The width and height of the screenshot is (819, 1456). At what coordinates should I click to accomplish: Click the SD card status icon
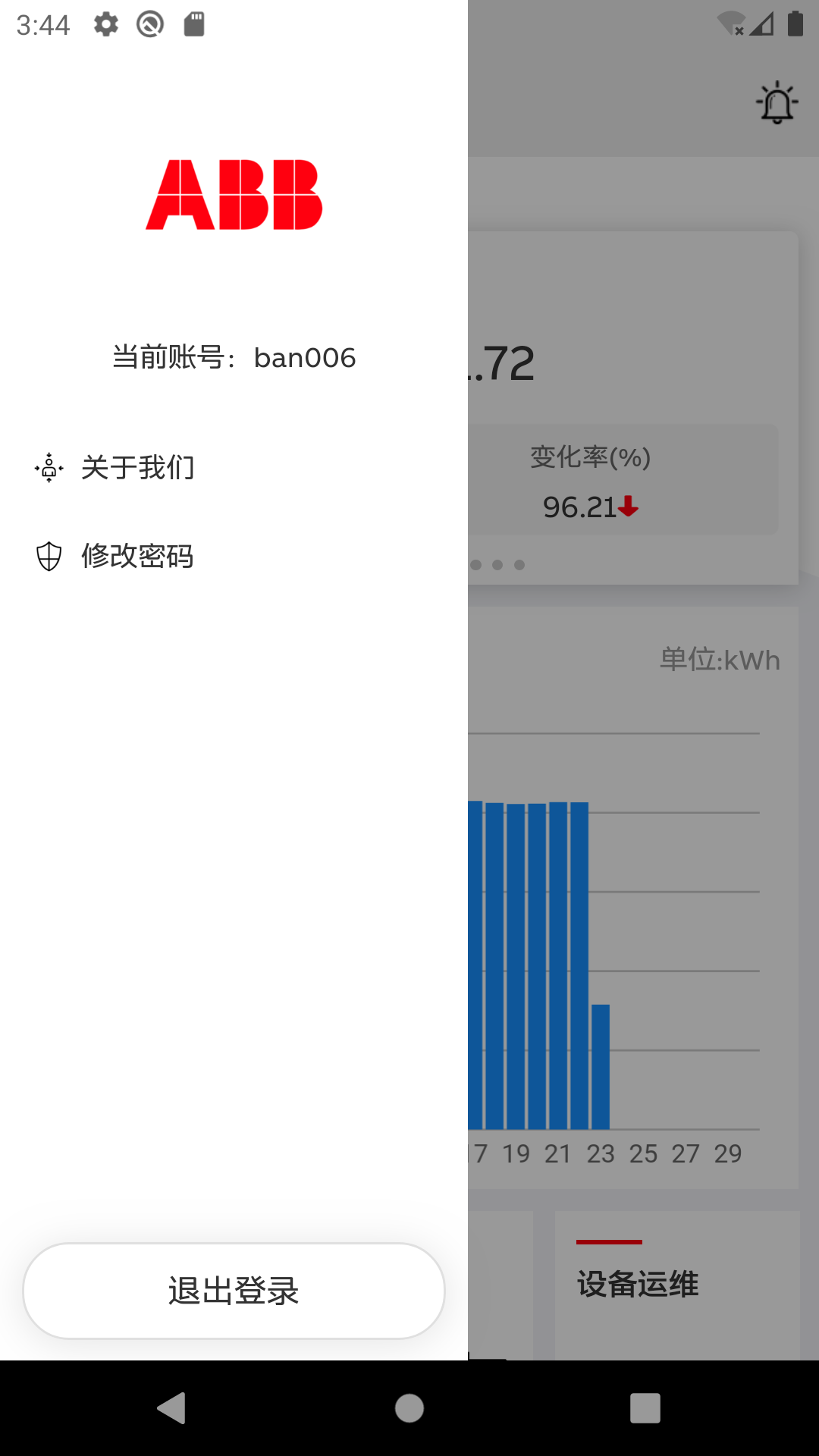[x=194, y=23]
